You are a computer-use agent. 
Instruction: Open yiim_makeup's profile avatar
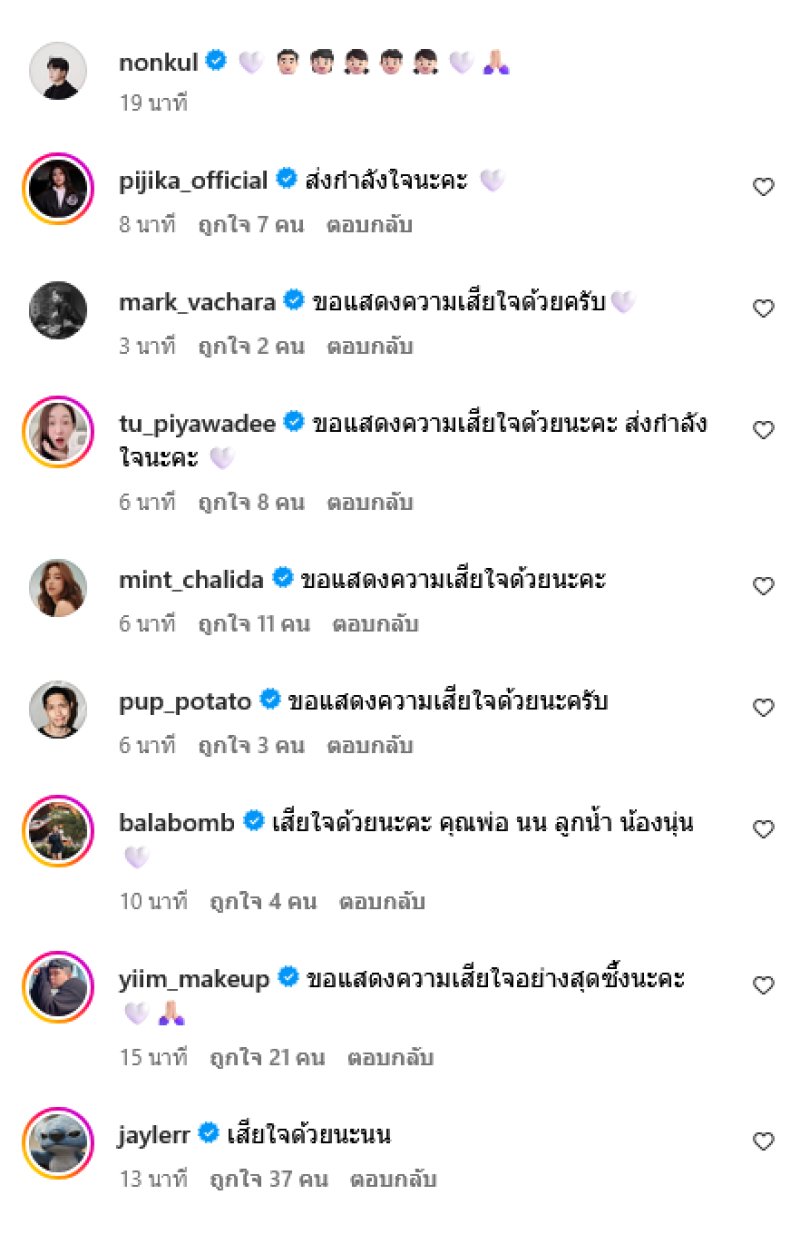coord(58,987)
